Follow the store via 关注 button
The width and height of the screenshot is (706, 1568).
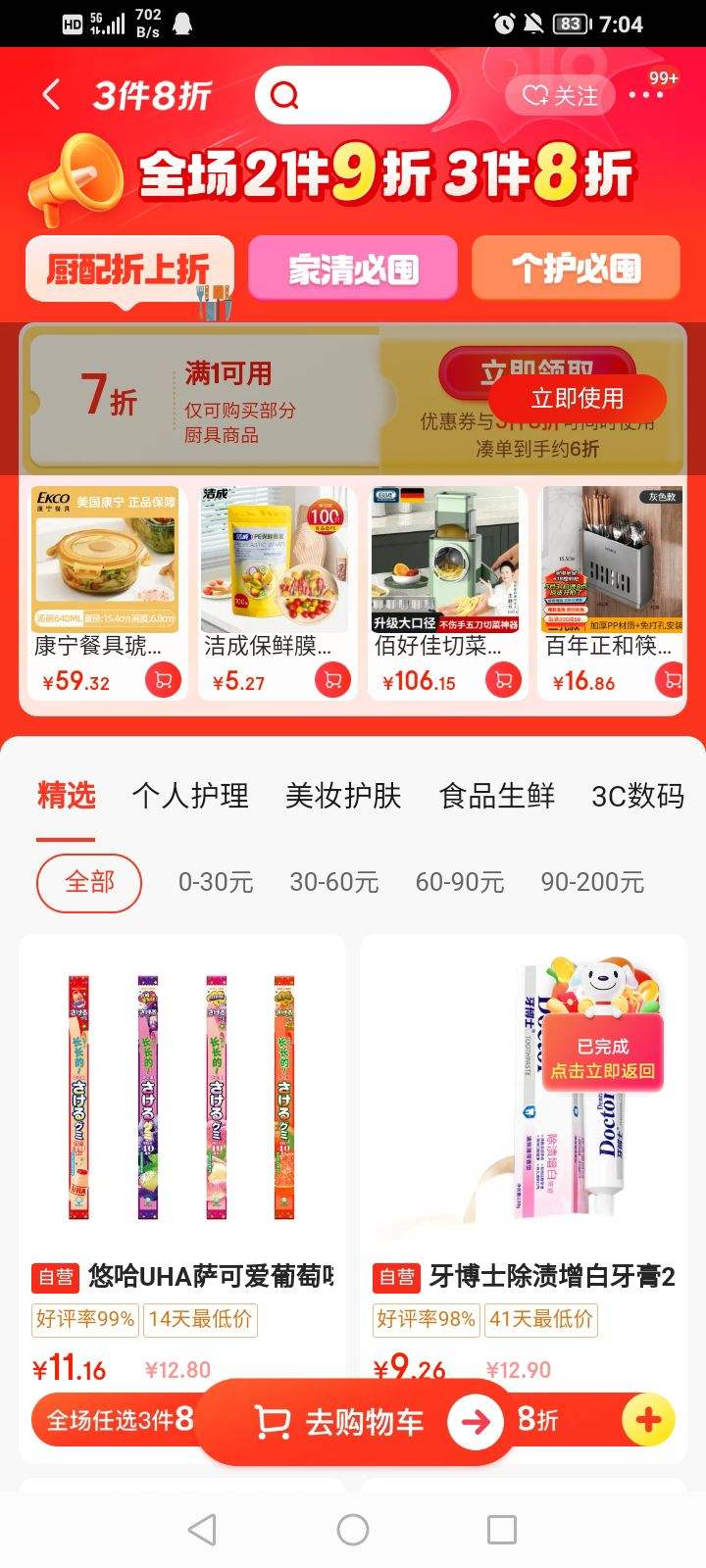pos(558,95)
